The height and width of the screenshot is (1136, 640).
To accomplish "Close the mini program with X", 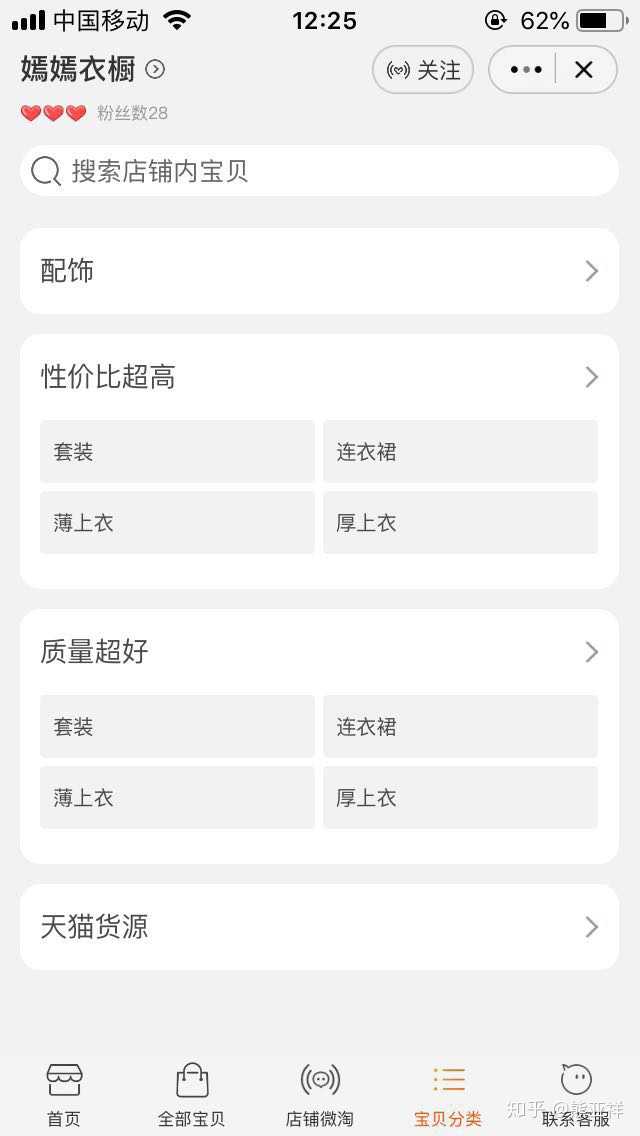I will pyautogui.click(x=584, y=70).
